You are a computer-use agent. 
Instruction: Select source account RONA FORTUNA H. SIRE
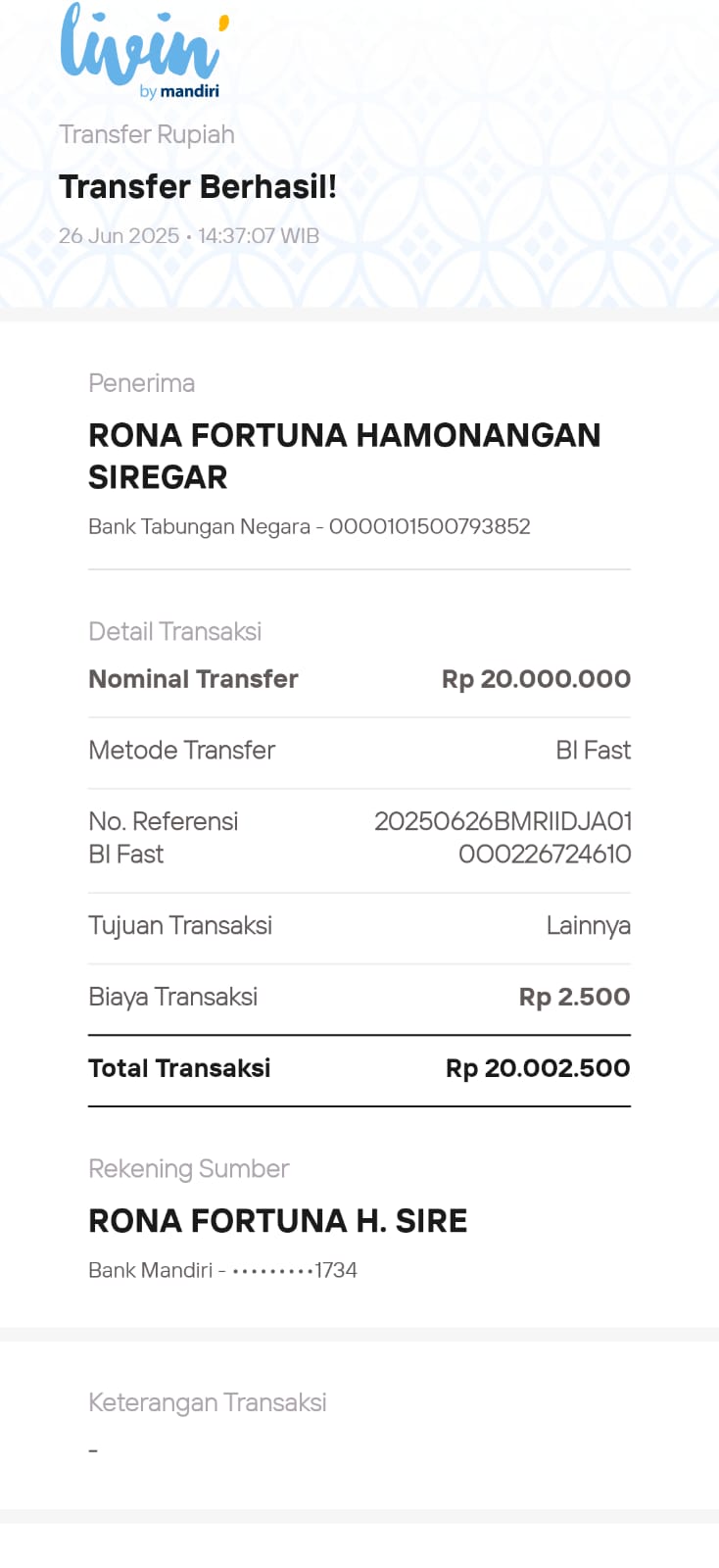pyautogui.click(x=277, y=1221)
